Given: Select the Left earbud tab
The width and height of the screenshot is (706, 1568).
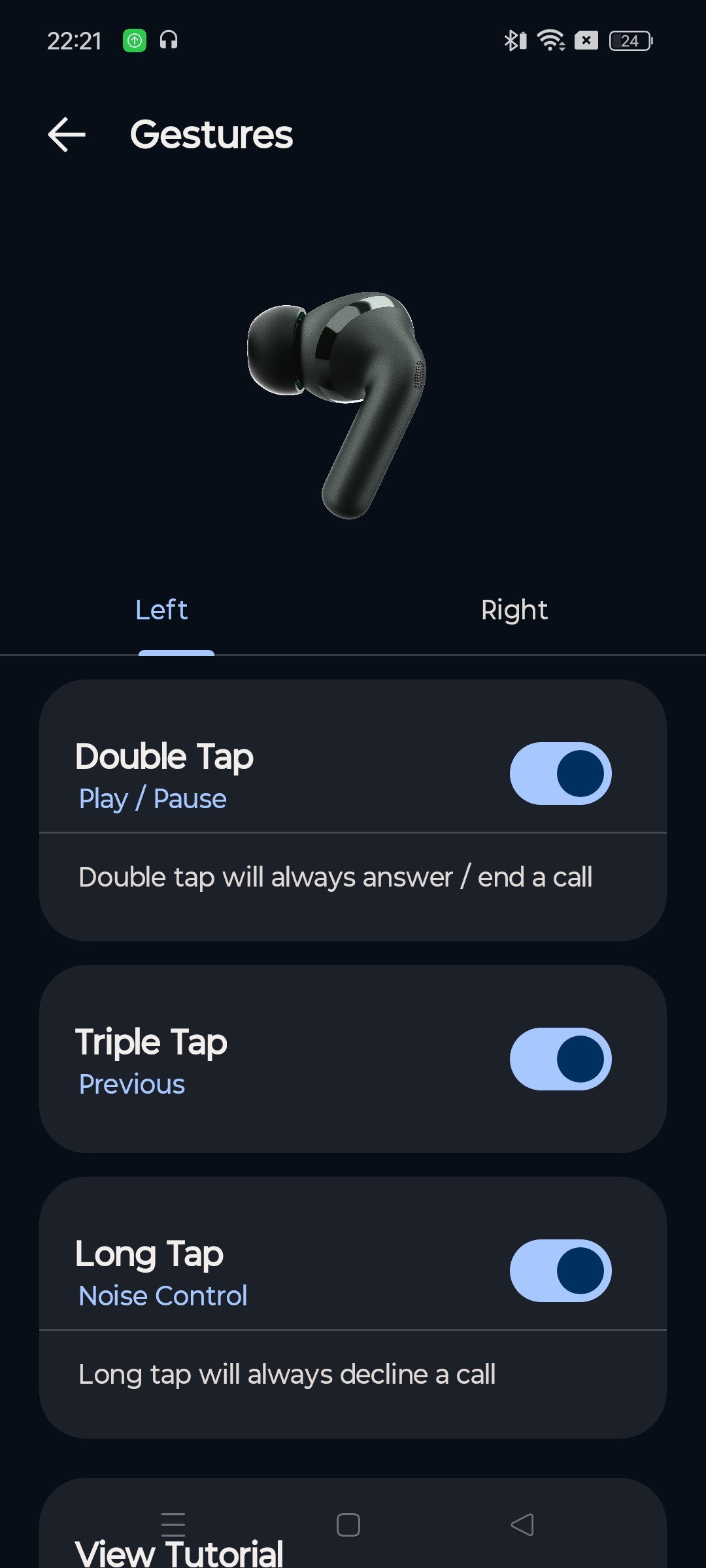Looking at the screenshot, I should pos(161,610).
